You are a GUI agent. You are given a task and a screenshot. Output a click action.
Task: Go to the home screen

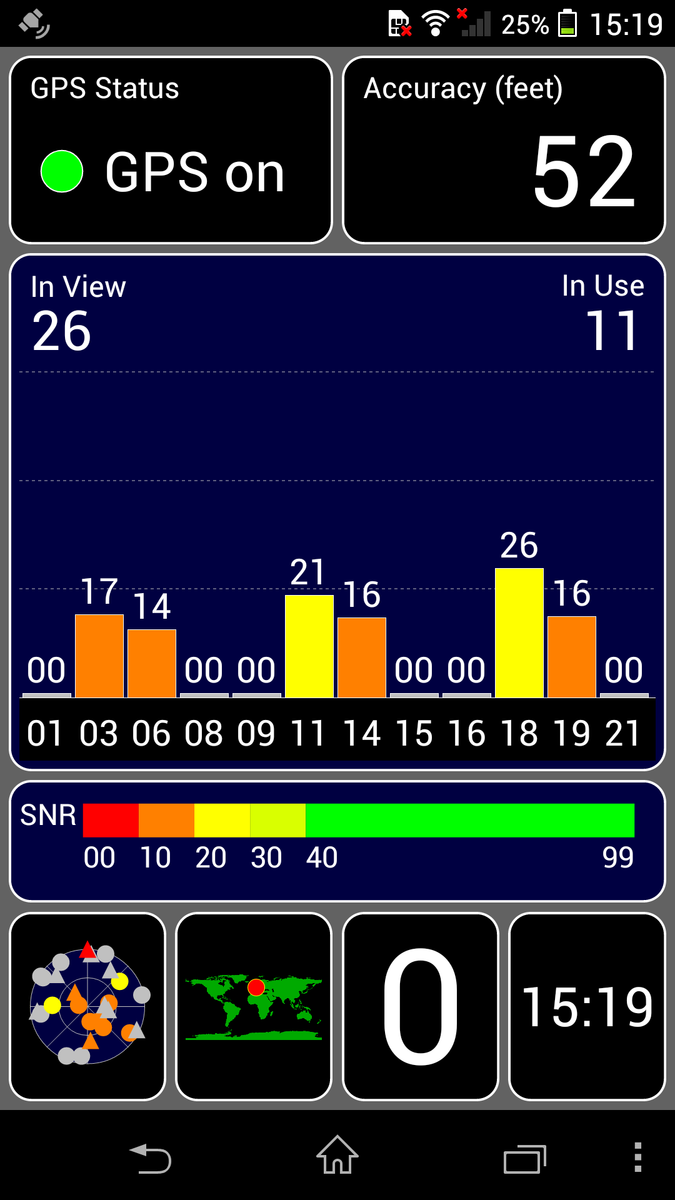point(337,1156)
